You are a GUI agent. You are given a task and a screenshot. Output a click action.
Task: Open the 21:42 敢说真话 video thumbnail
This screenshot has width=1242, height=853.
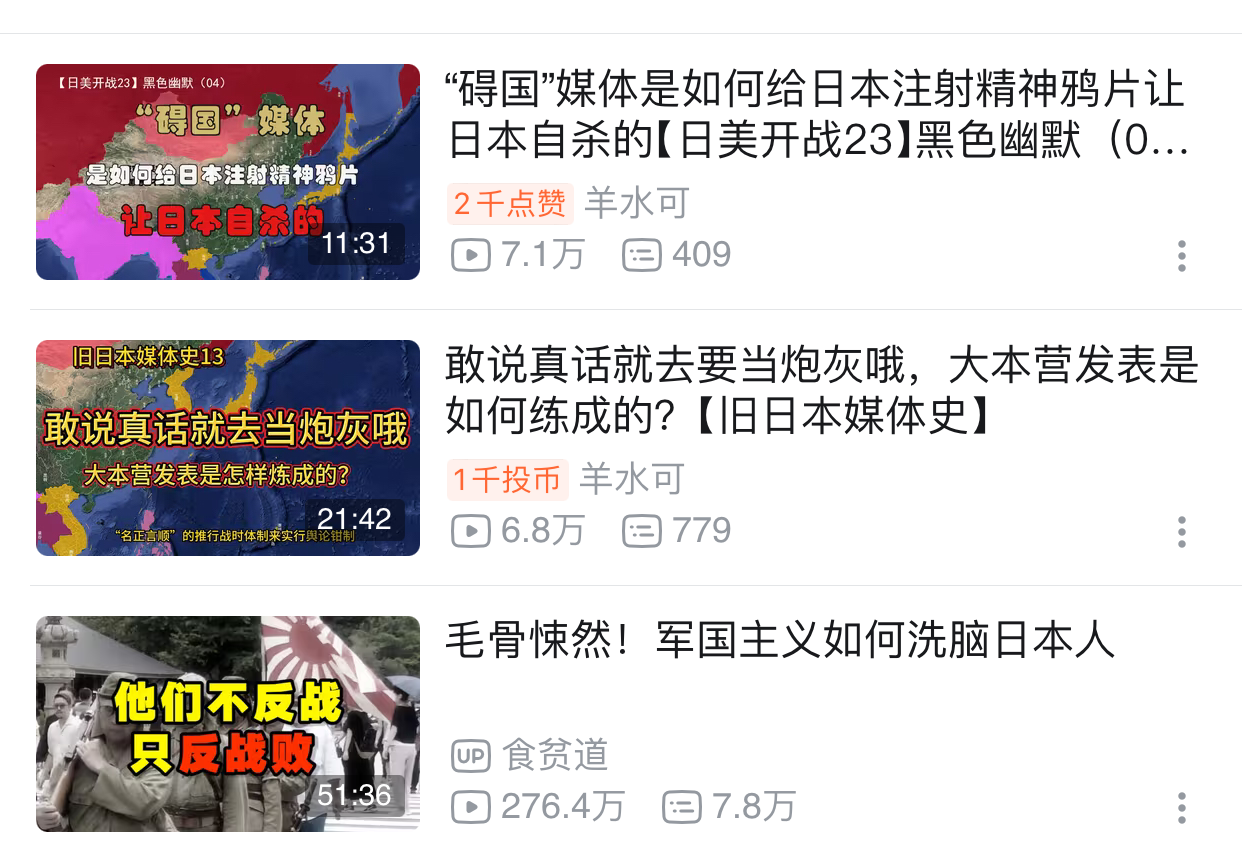point(228,447)
